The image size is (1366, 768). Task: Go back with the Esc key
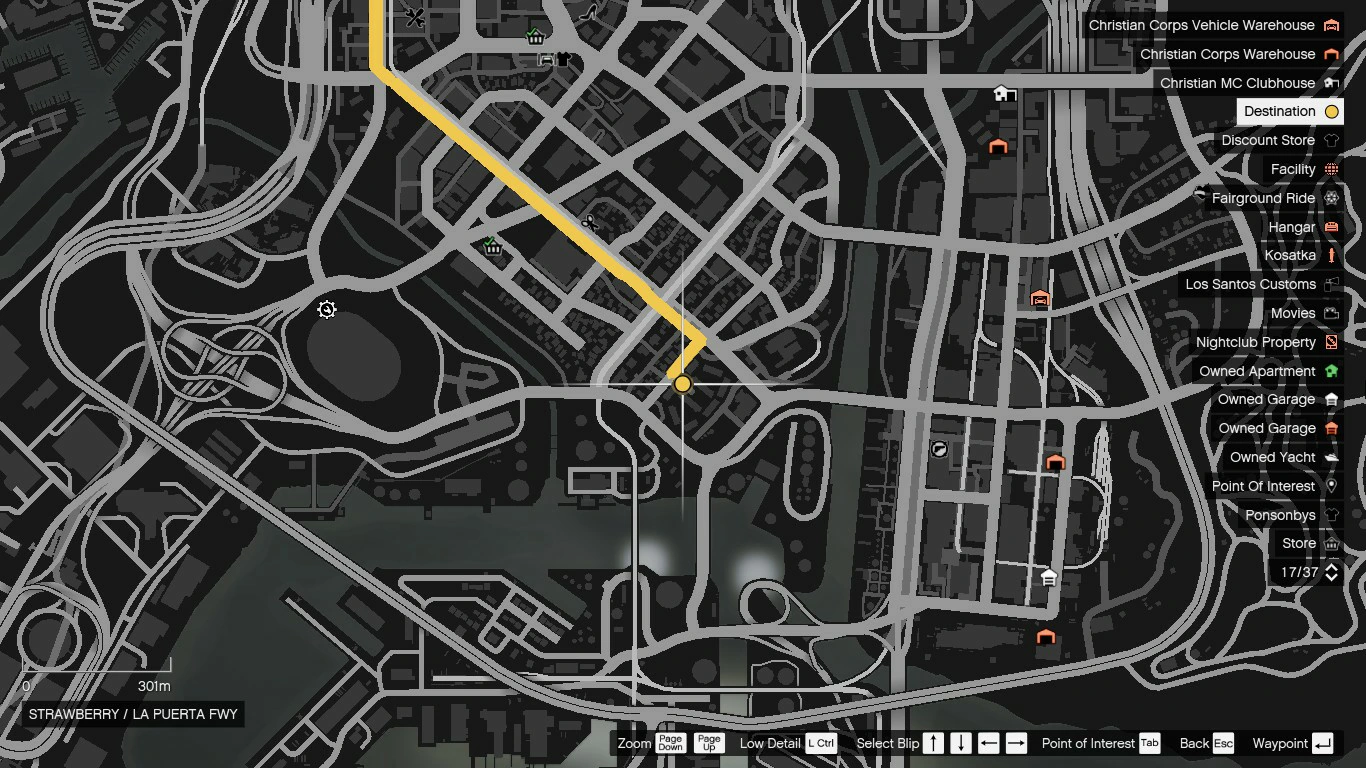(1224, 743)
